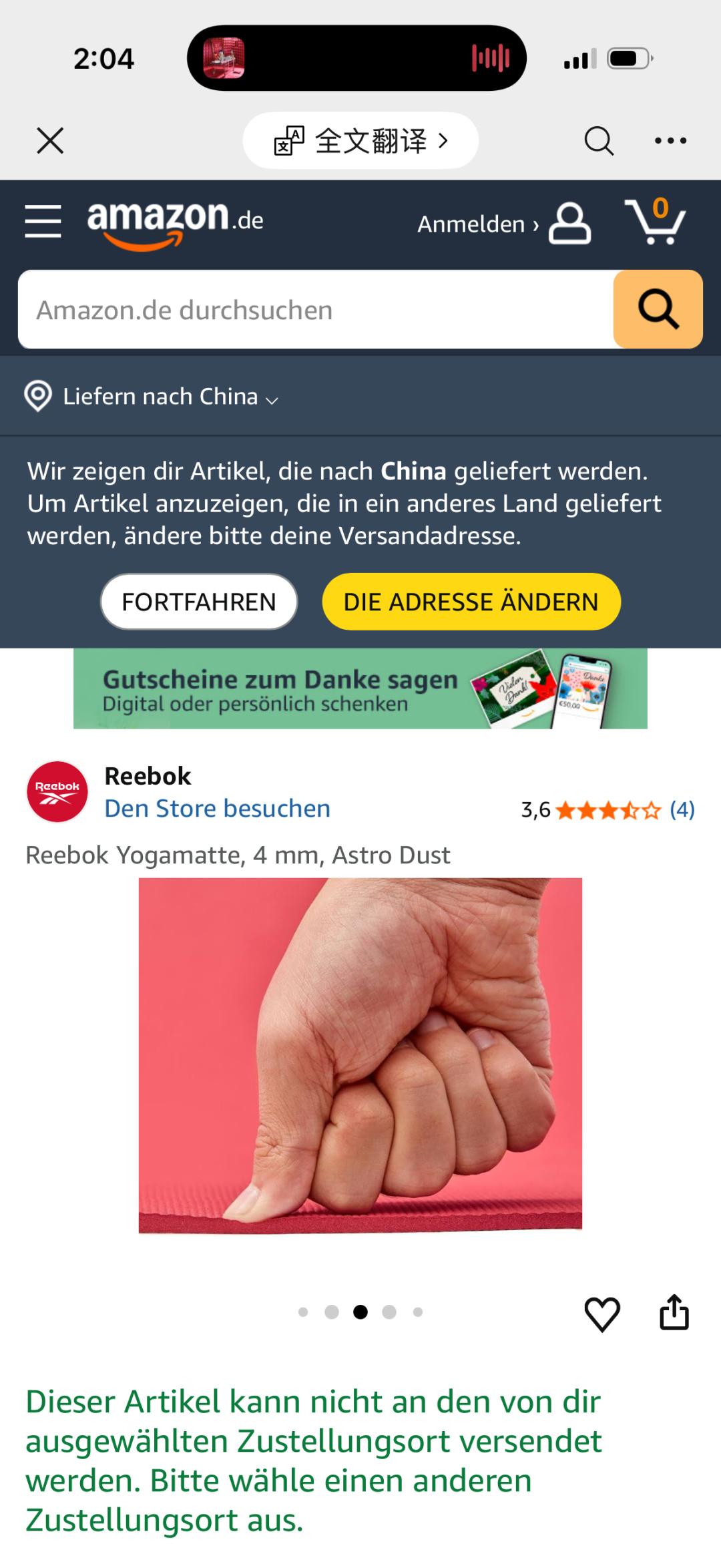Open the 3,6 star ratings reviews
Screen dimensions: 721x1568
pos(608,810)
